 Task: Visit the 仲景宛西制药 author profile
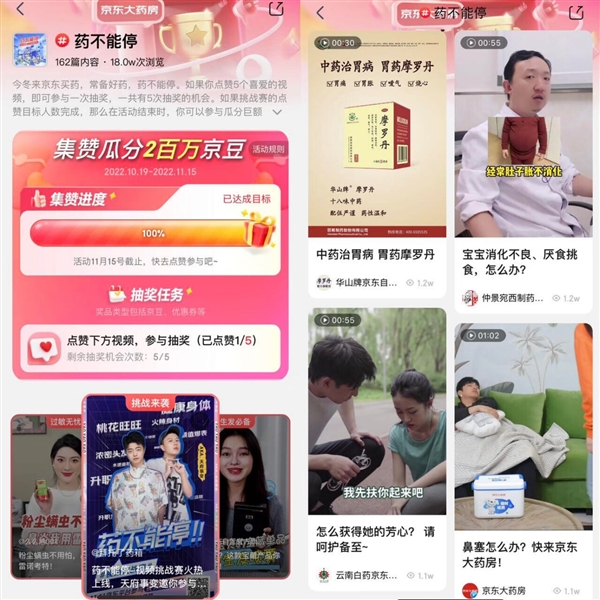[x=505, y=297]
